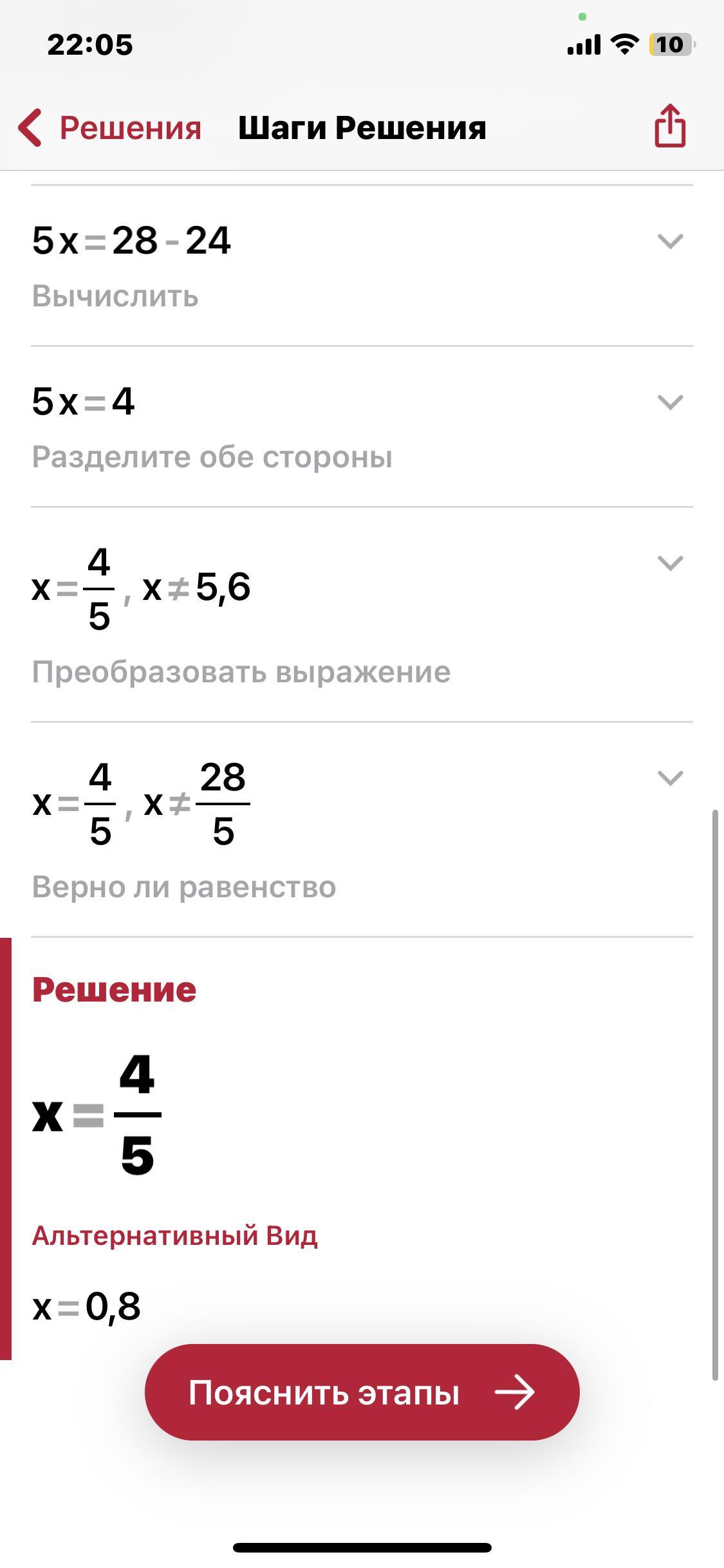
Task: Expand the step with x≠28/5
Action: [670, 778]
